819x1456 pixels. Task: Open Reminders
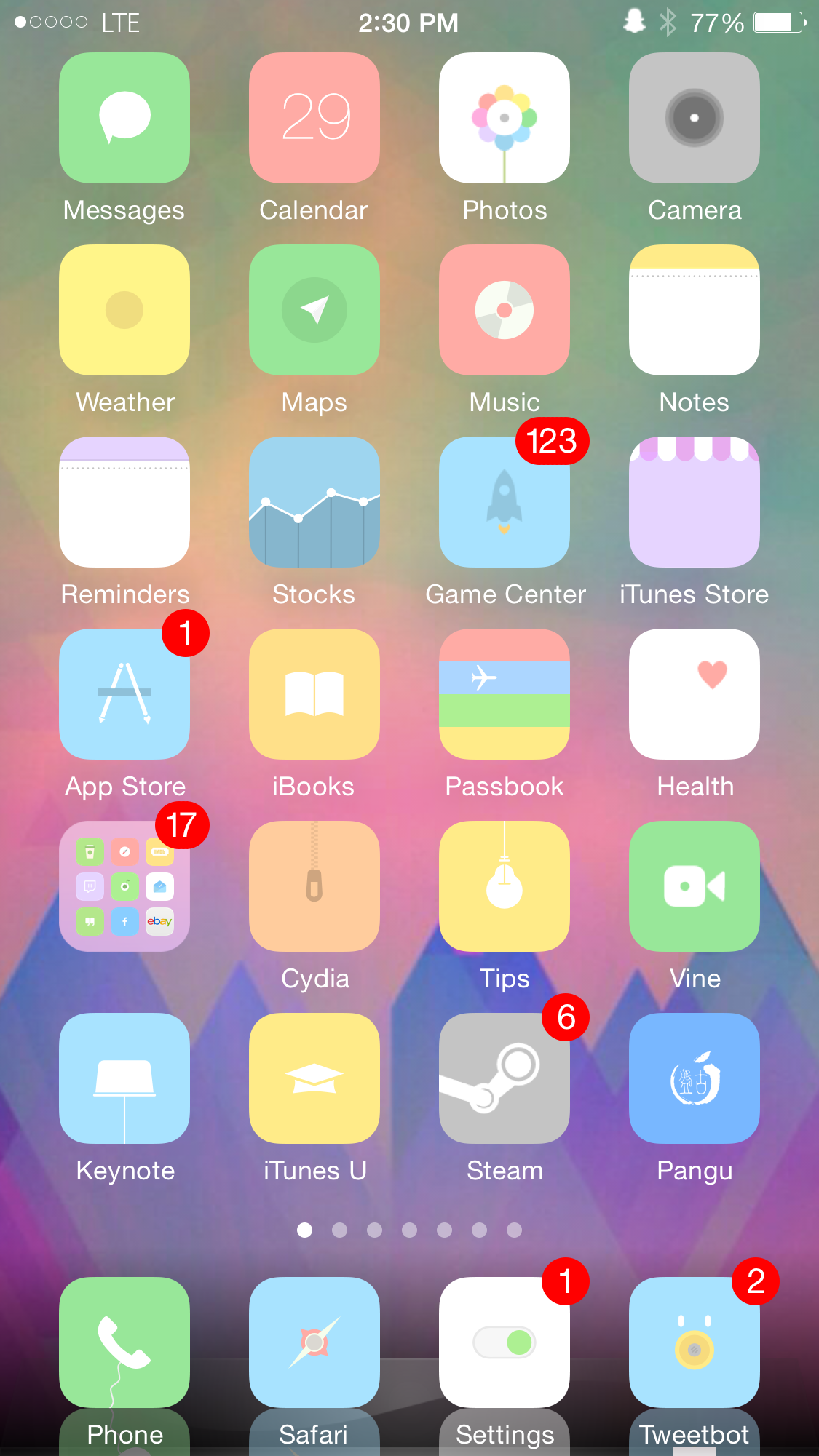coord(124,502)
